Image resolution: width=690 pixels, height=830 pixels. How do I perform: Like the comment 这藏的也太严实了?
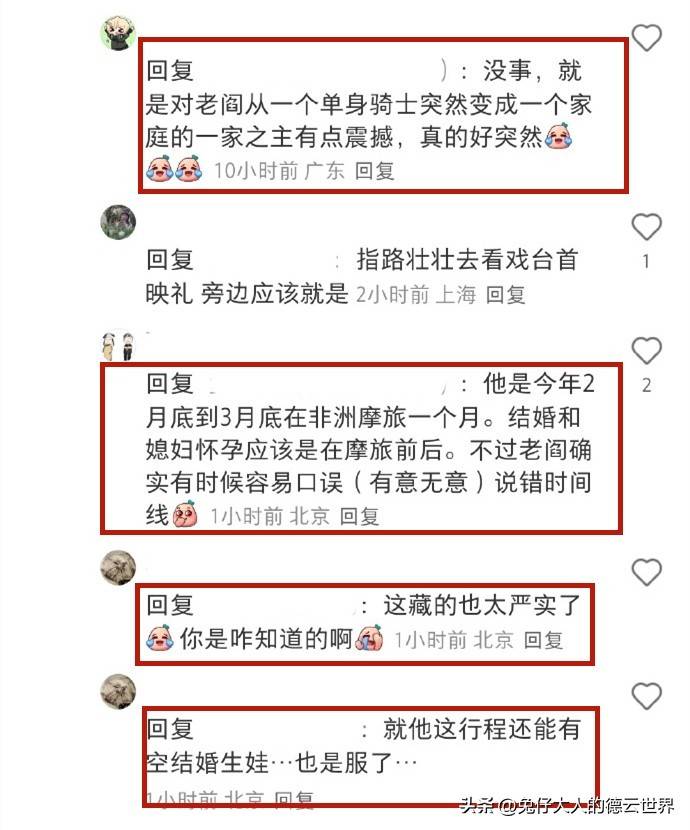pos(647,572)
